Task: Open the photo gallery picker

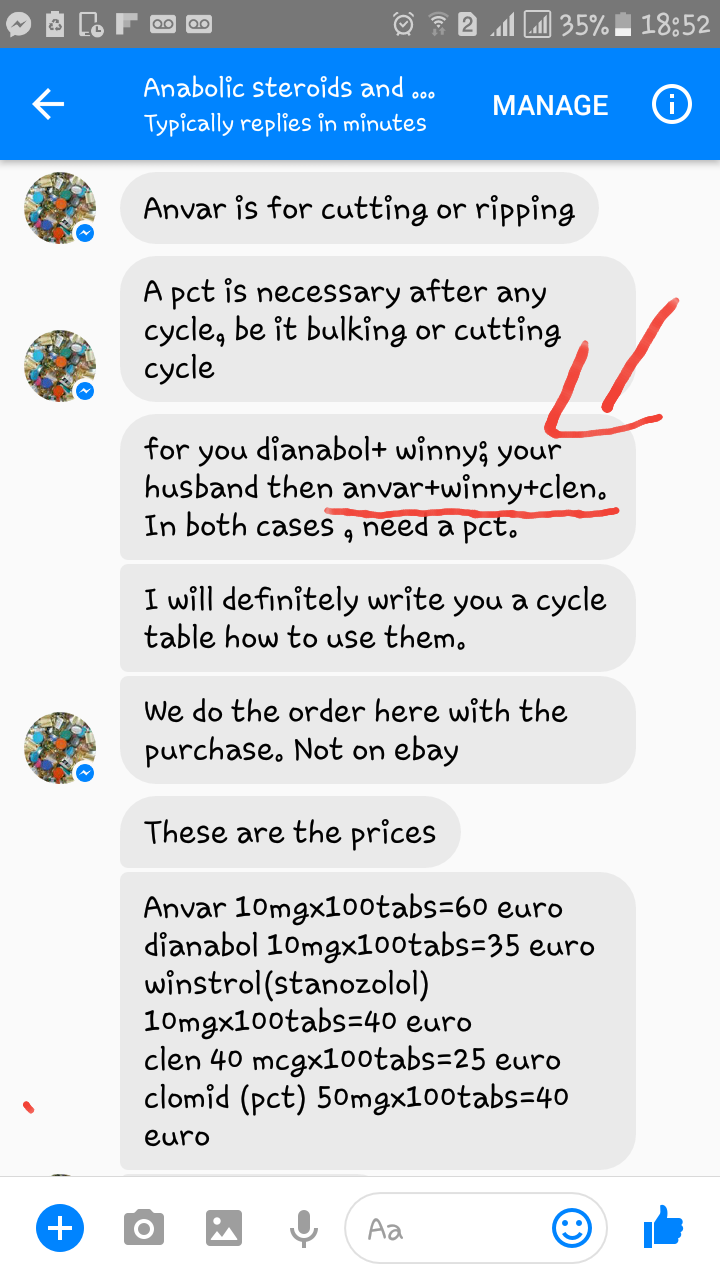Action: click(224, 1228)
